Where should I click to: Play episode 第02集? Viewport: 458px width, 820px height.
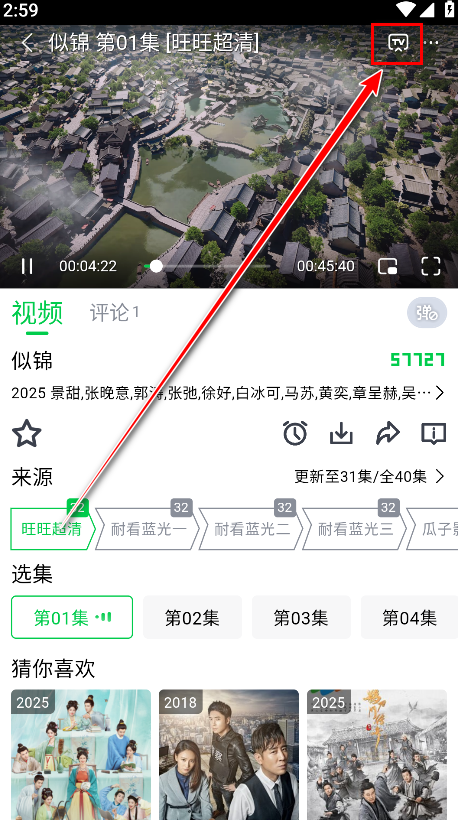click(x=192, y=618)
